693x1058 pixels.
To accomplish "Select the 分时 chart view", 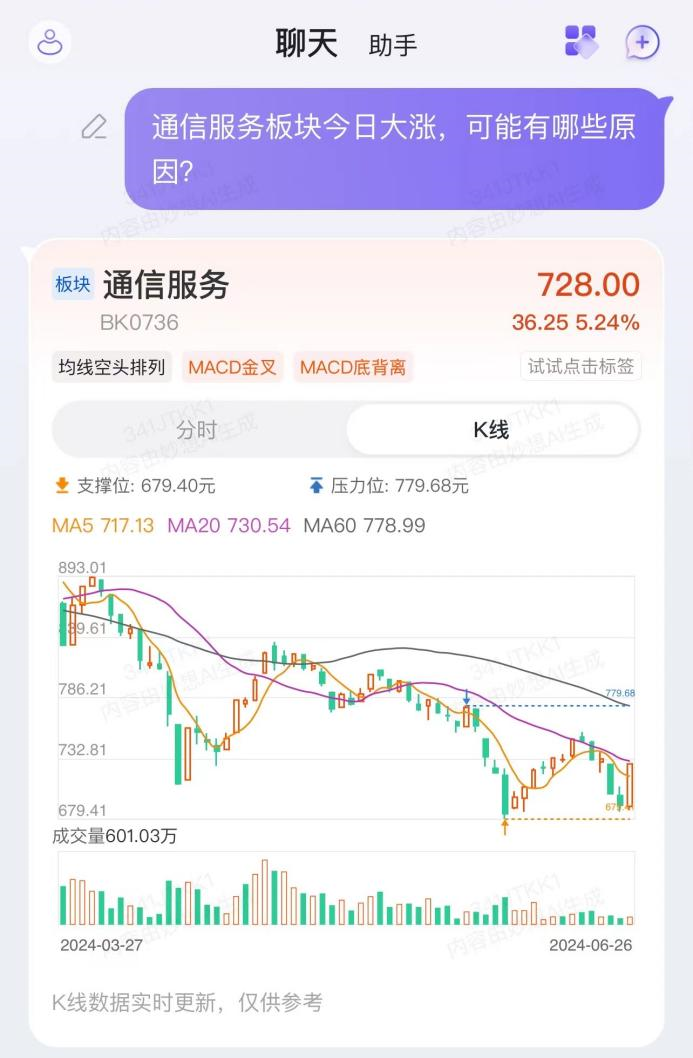I will click(197, 430).
